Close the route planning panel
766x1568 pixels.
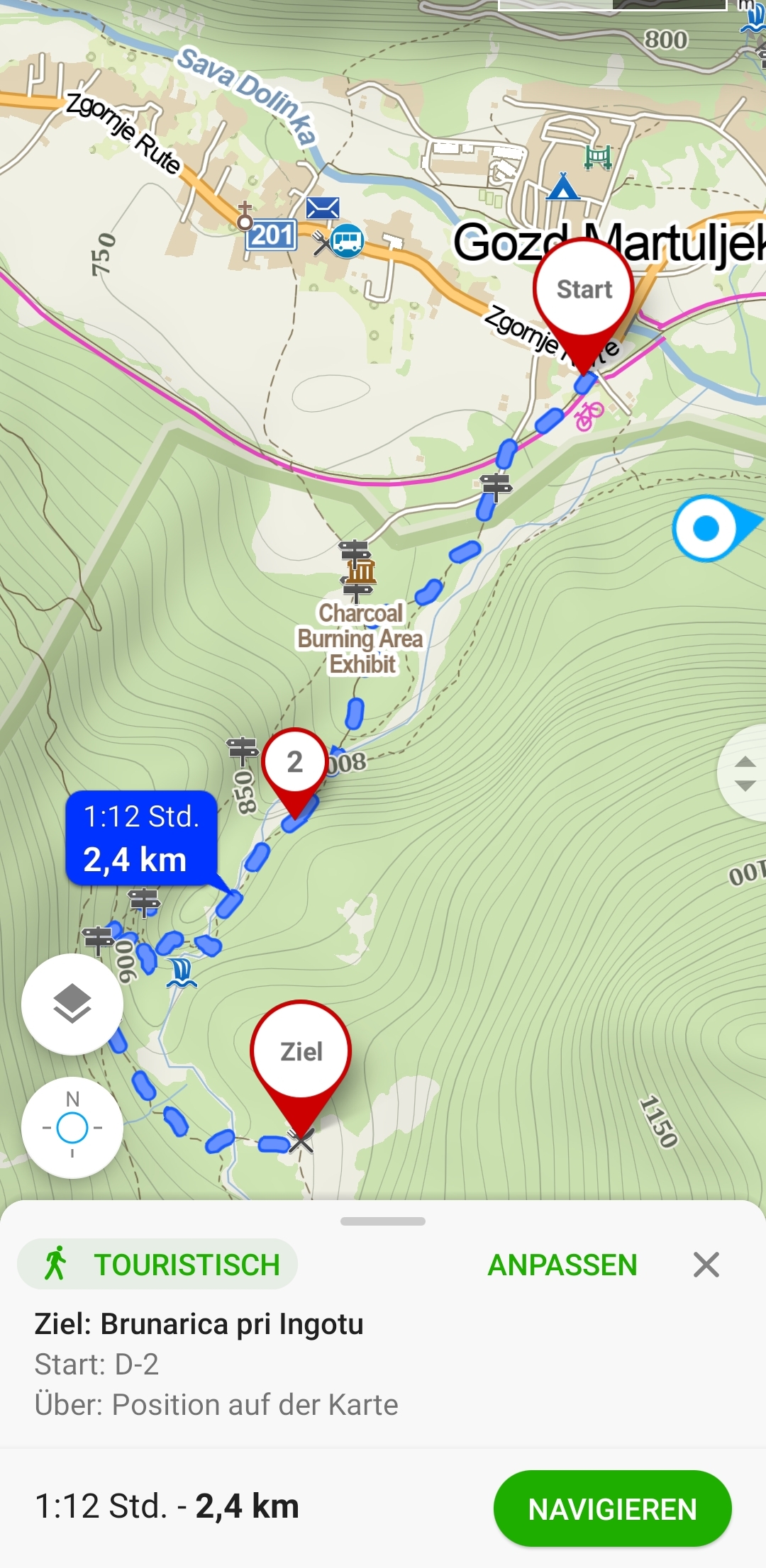tap(706, 1265)
